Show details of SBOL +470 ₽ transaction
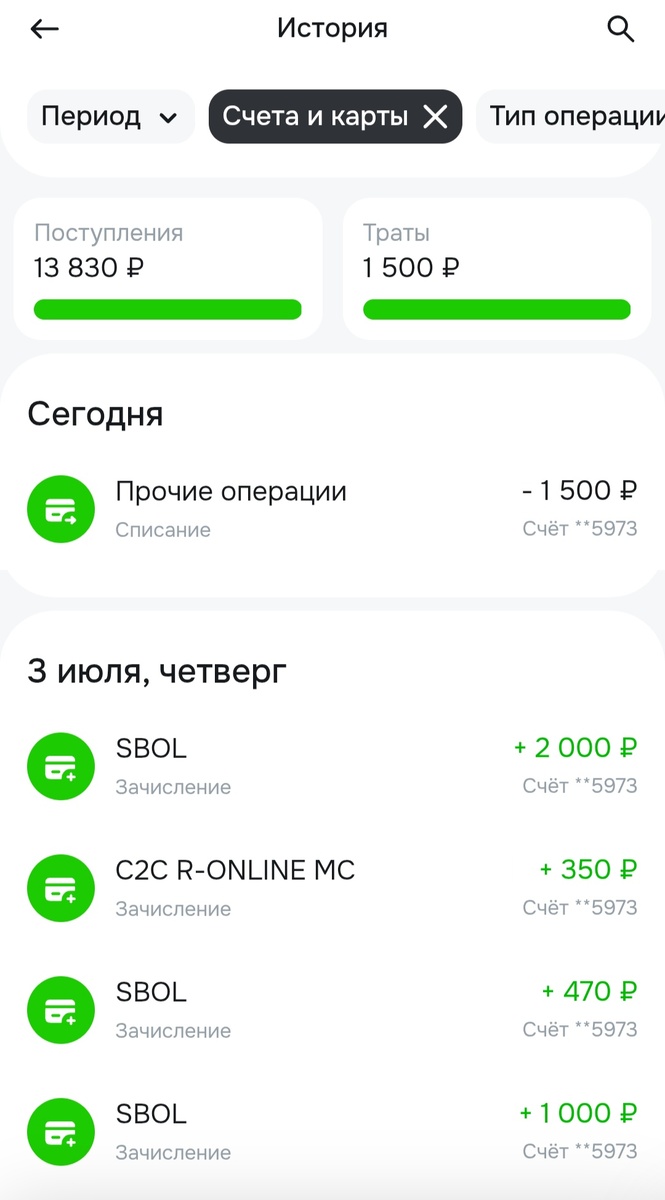Screen dimensions: 665x1200 pos(332,1010)
